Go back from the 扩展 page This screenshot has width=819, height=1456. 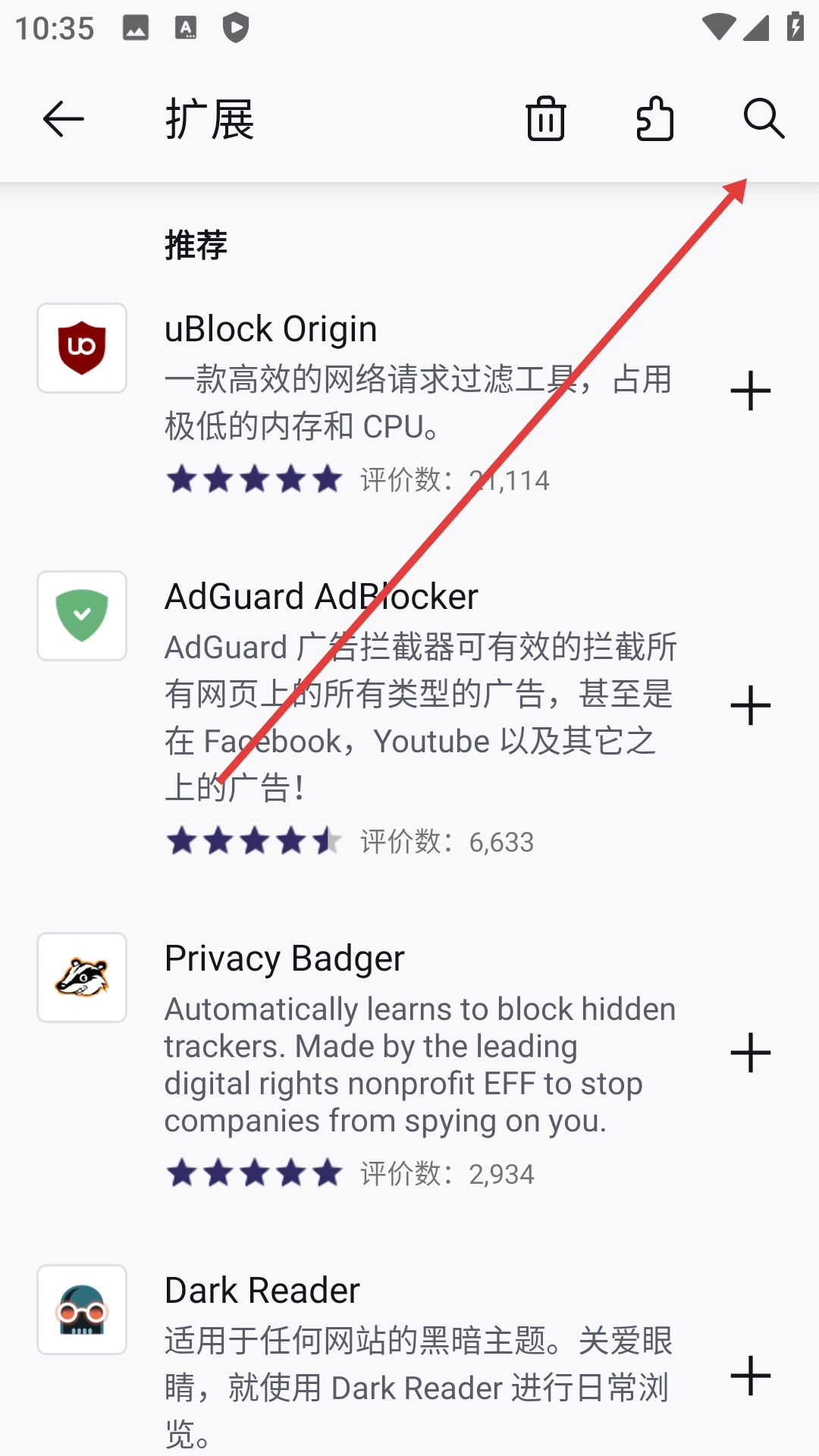(x=64, y=119)
